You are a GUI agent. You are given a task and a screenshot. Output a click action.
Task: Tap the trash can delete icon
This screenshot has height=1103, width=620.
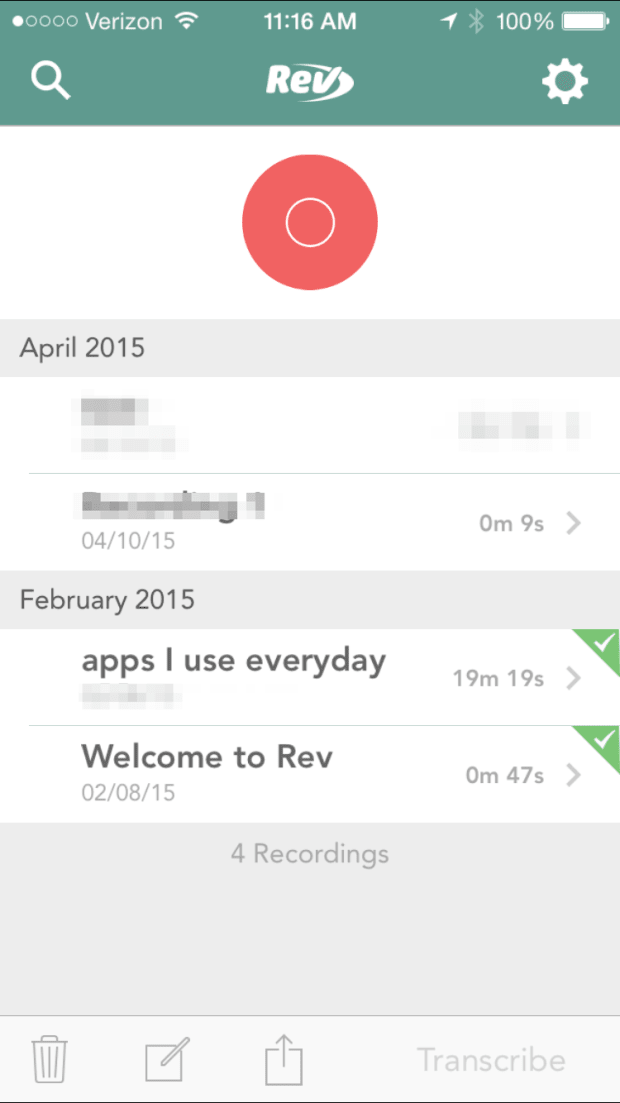click(47, 1060)
